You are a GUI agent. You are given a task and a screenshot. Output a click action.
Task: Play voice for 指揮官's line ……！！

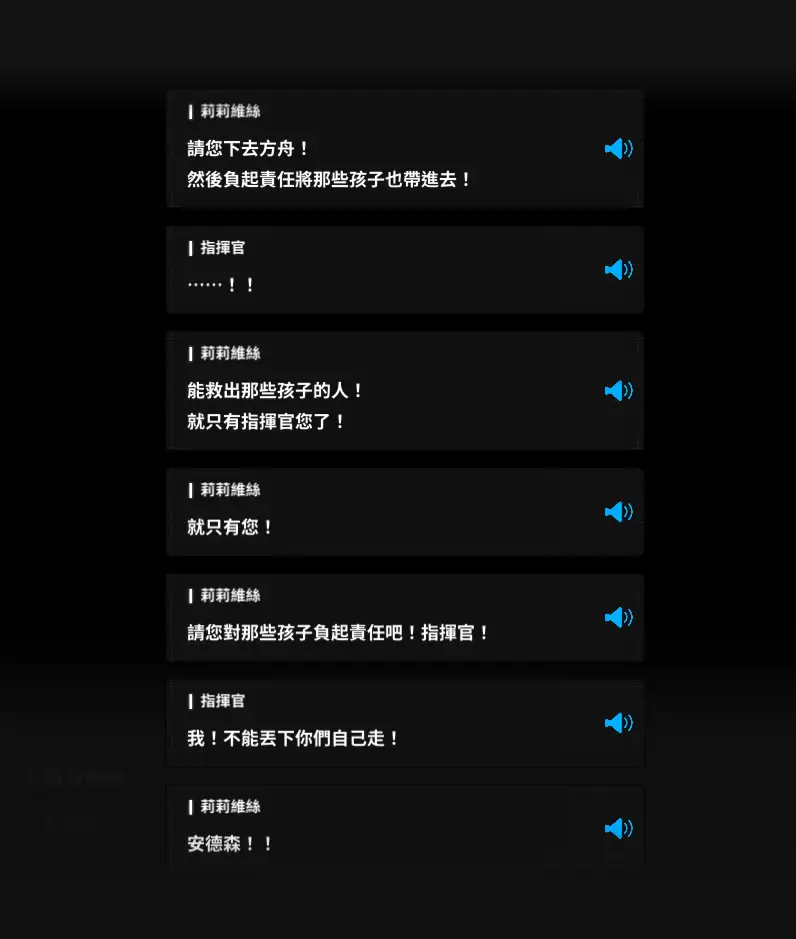pos(618,270)
